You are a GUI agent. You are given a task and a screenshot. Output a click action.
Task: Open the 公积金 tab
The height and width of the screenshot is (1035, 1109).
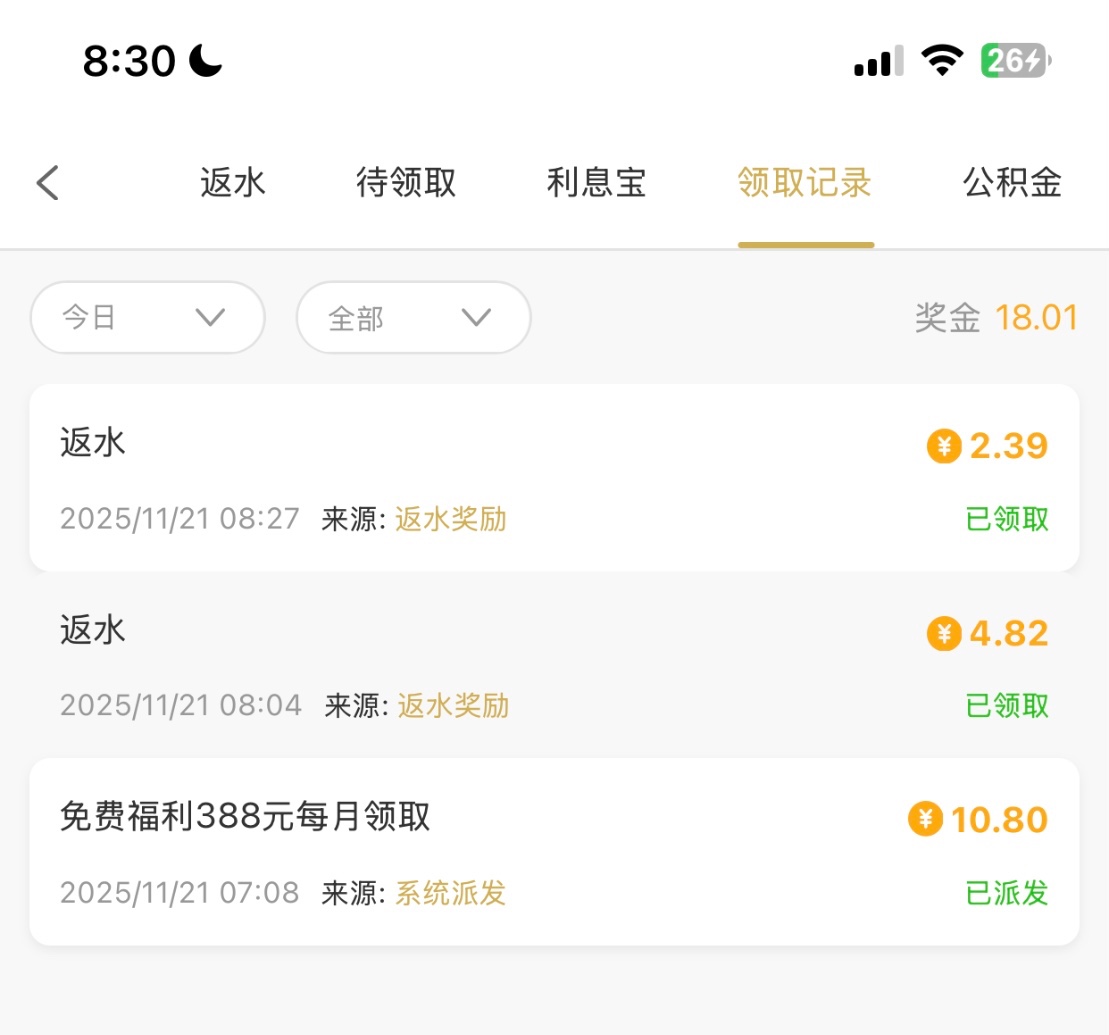(1012, 183)
